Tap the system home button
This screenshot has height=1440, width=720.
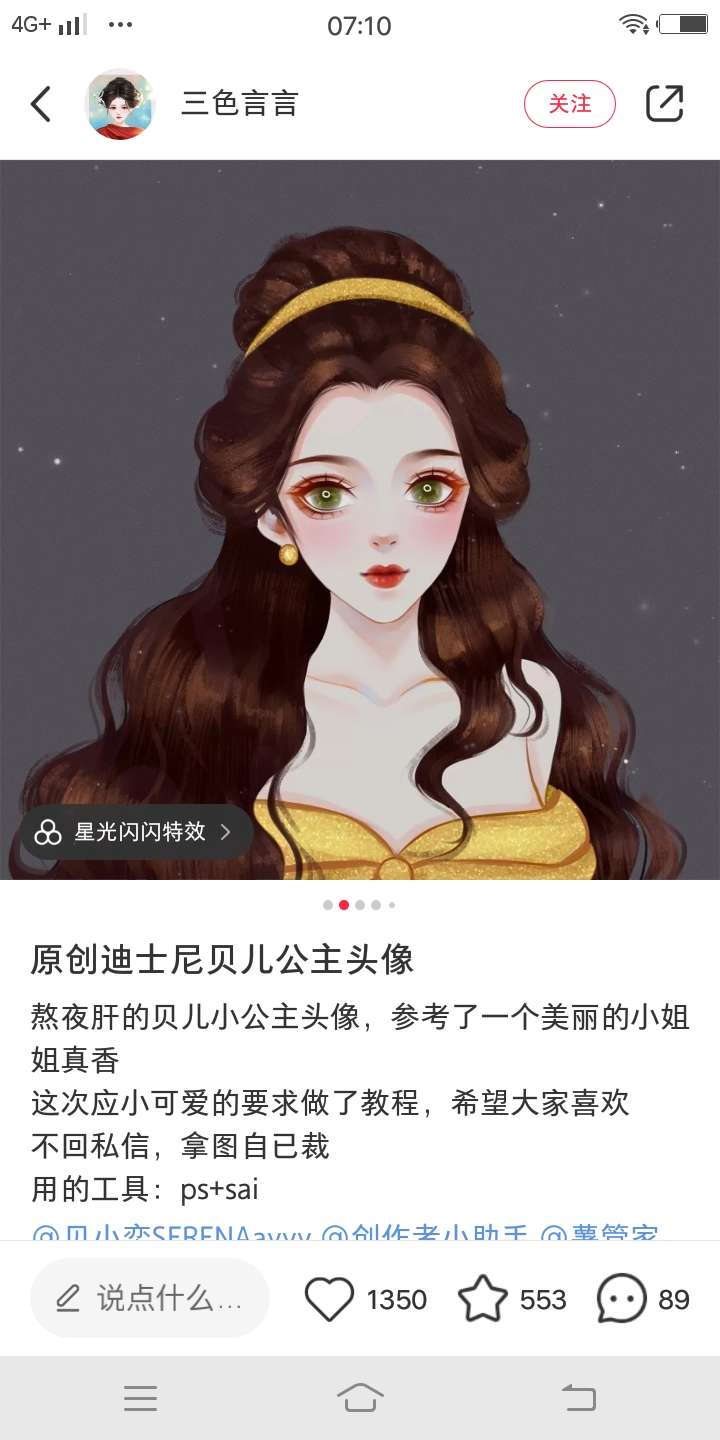[360, 1398]
